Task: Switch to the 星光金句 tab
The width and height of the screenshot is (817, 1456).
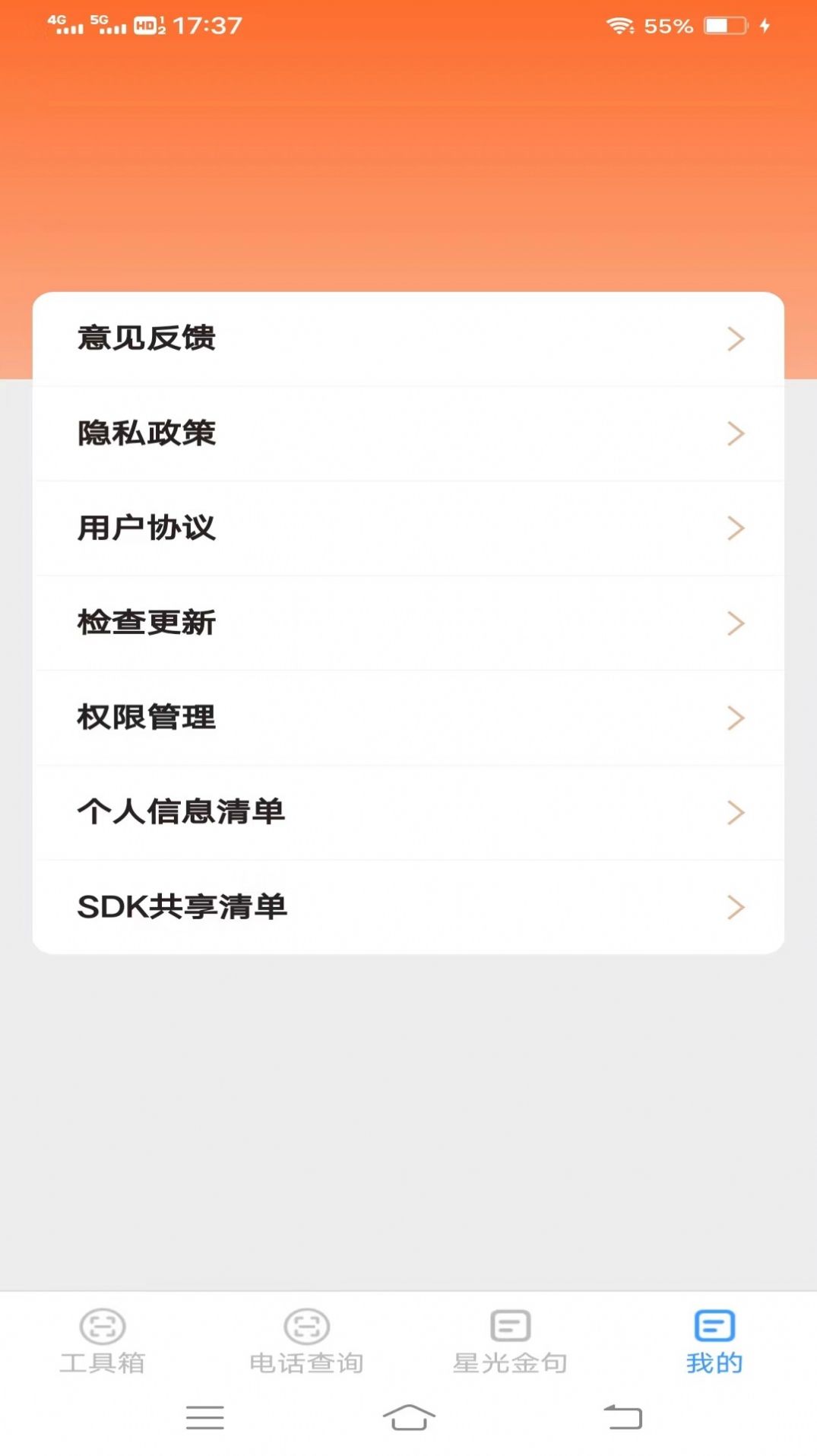Action: [509, 1361]
